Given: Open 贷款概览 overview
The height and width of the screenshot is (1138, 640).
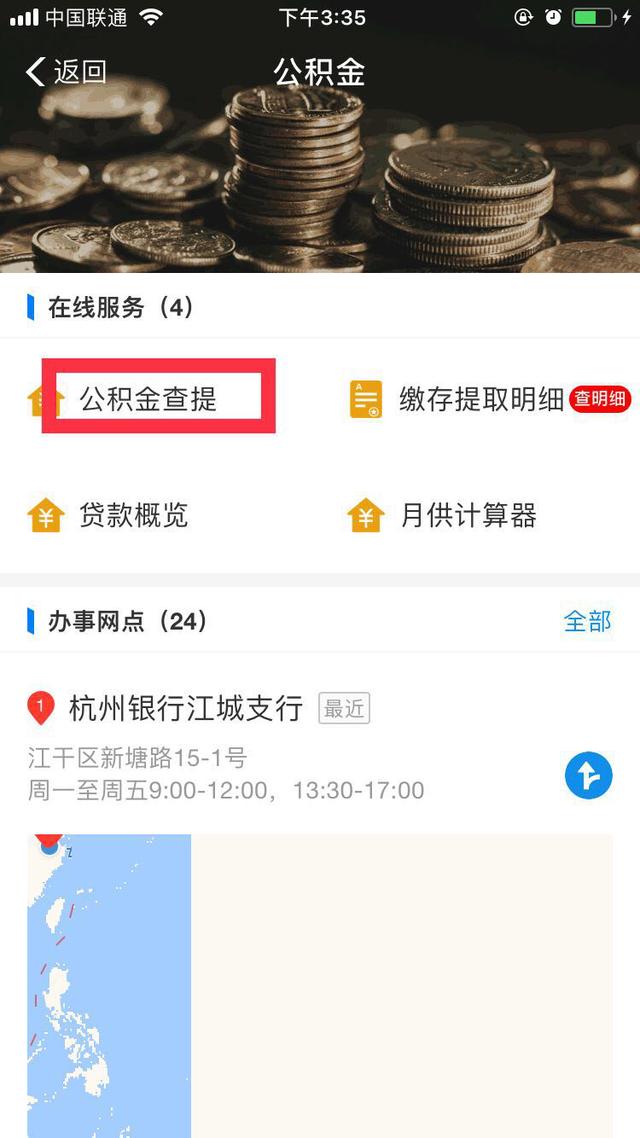Looking at the screenshot, I should click(x=134, y=516).
